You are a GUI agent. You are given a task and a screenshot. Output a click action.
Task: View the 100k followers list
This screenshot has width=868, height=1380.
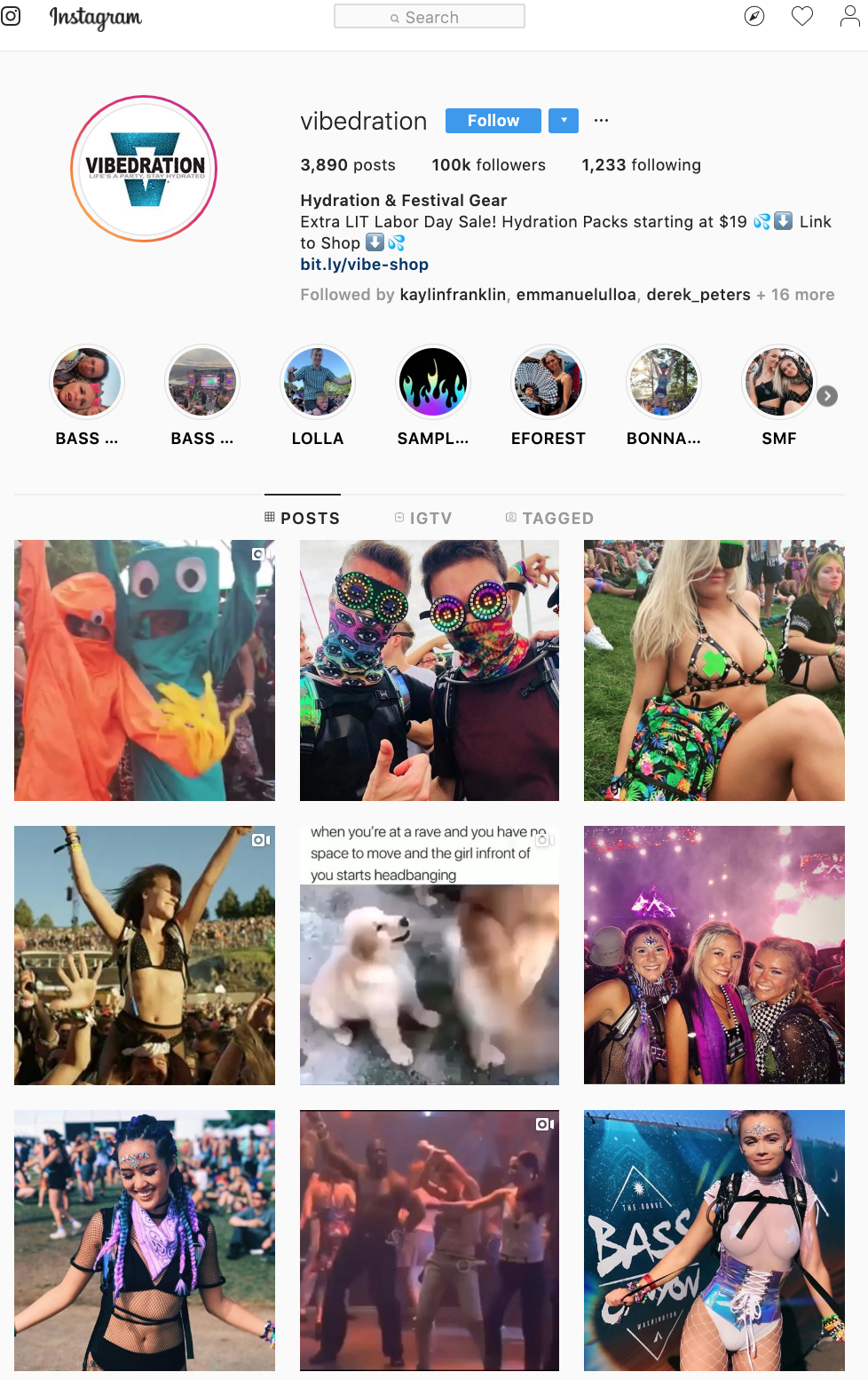click(x=488, y=165)
